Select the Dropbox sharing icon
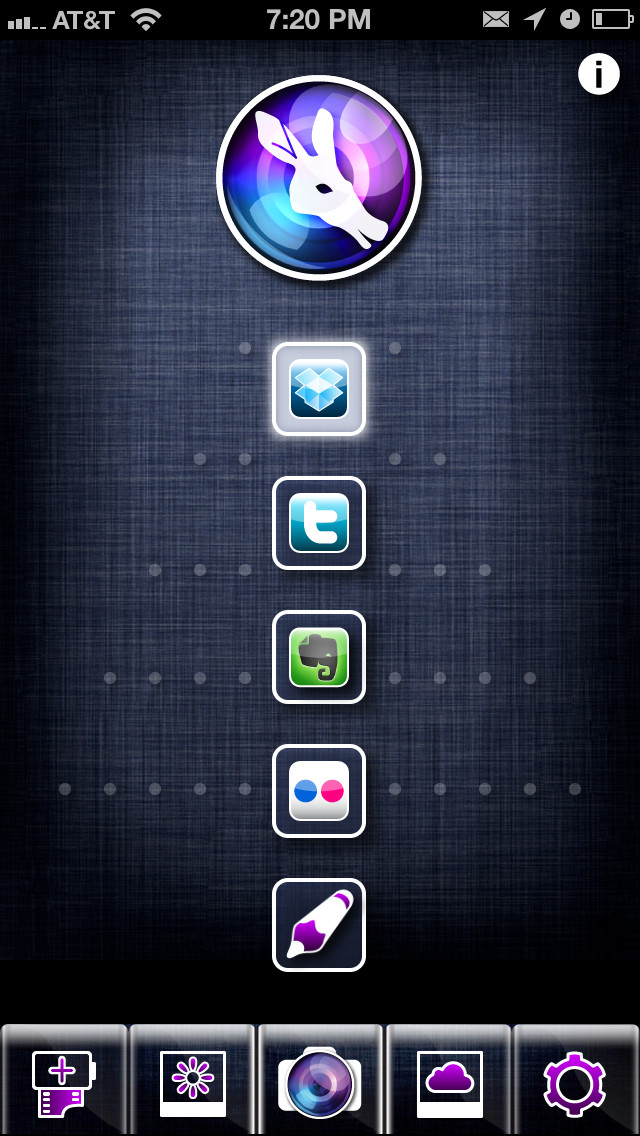Screen dimensions: 640x1136 click(319, 389)
